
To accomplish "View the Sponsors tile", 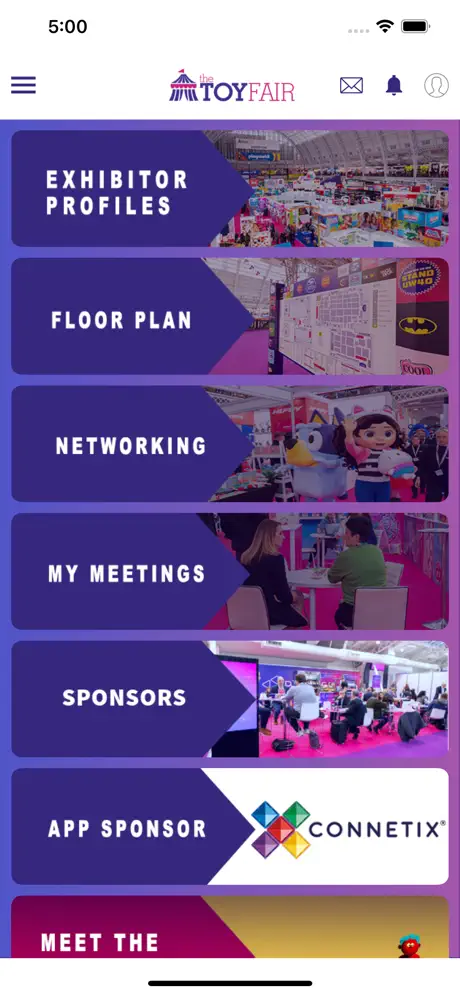I will tap(230, 699).
